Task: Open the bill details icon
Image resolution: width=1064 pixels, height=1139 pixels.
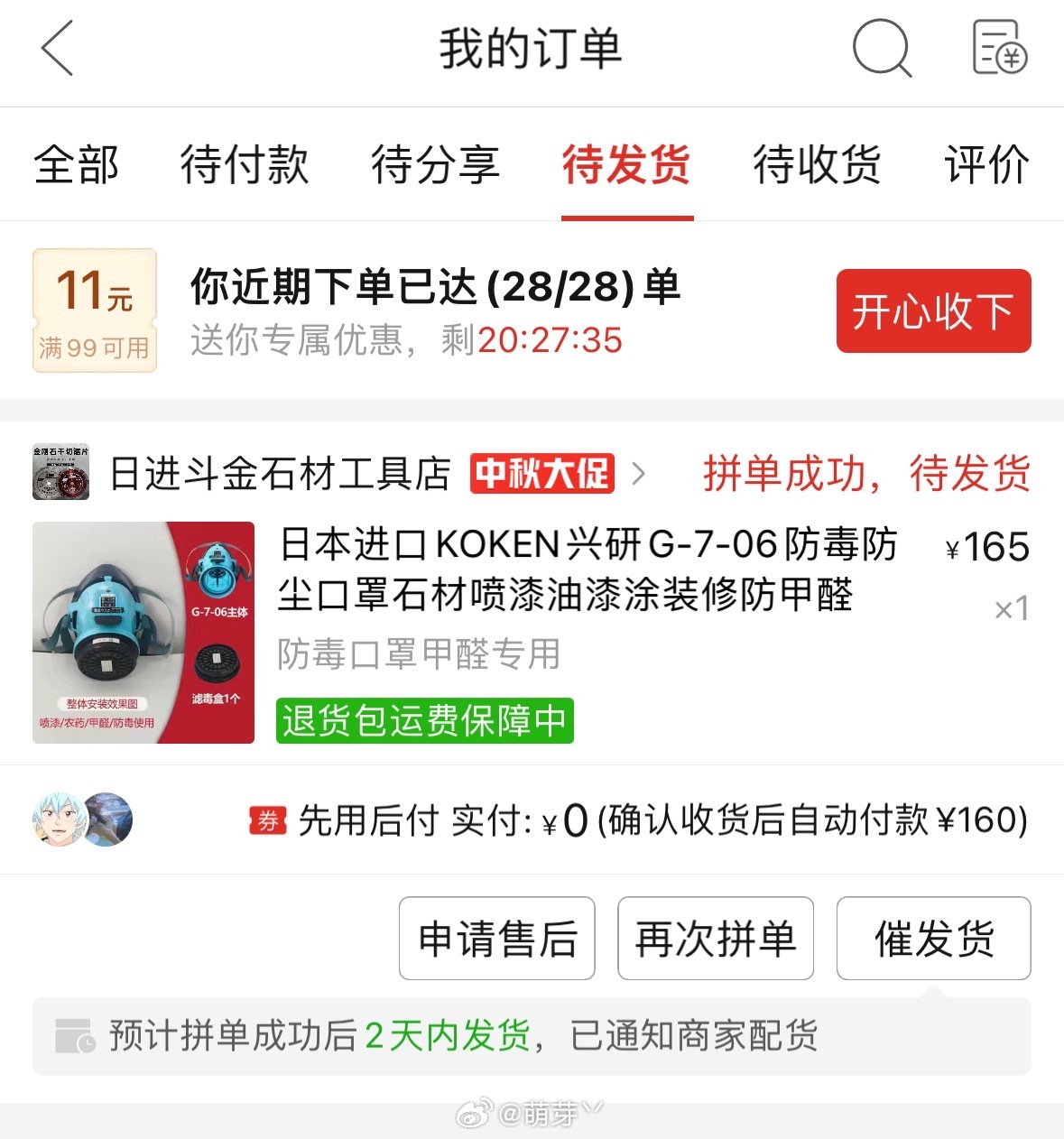Action: coord(999,49)
